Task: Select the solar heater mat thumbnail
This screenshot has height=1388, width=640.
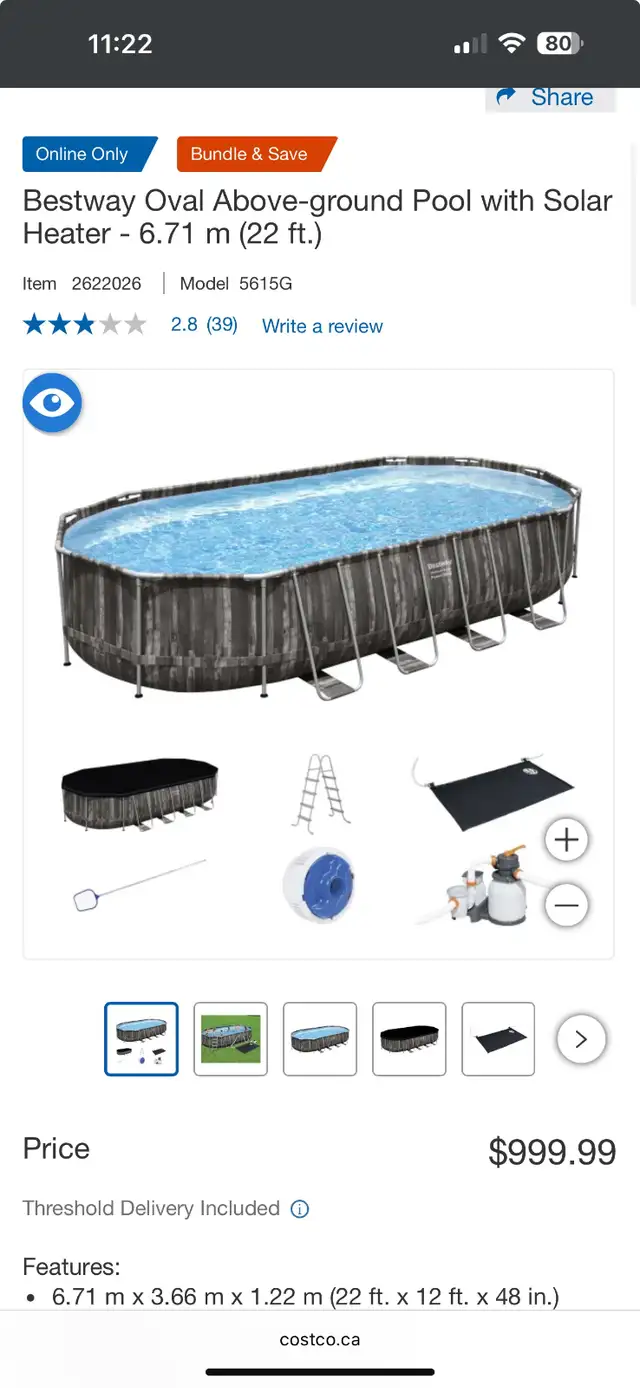Action: pos(498,1039)
